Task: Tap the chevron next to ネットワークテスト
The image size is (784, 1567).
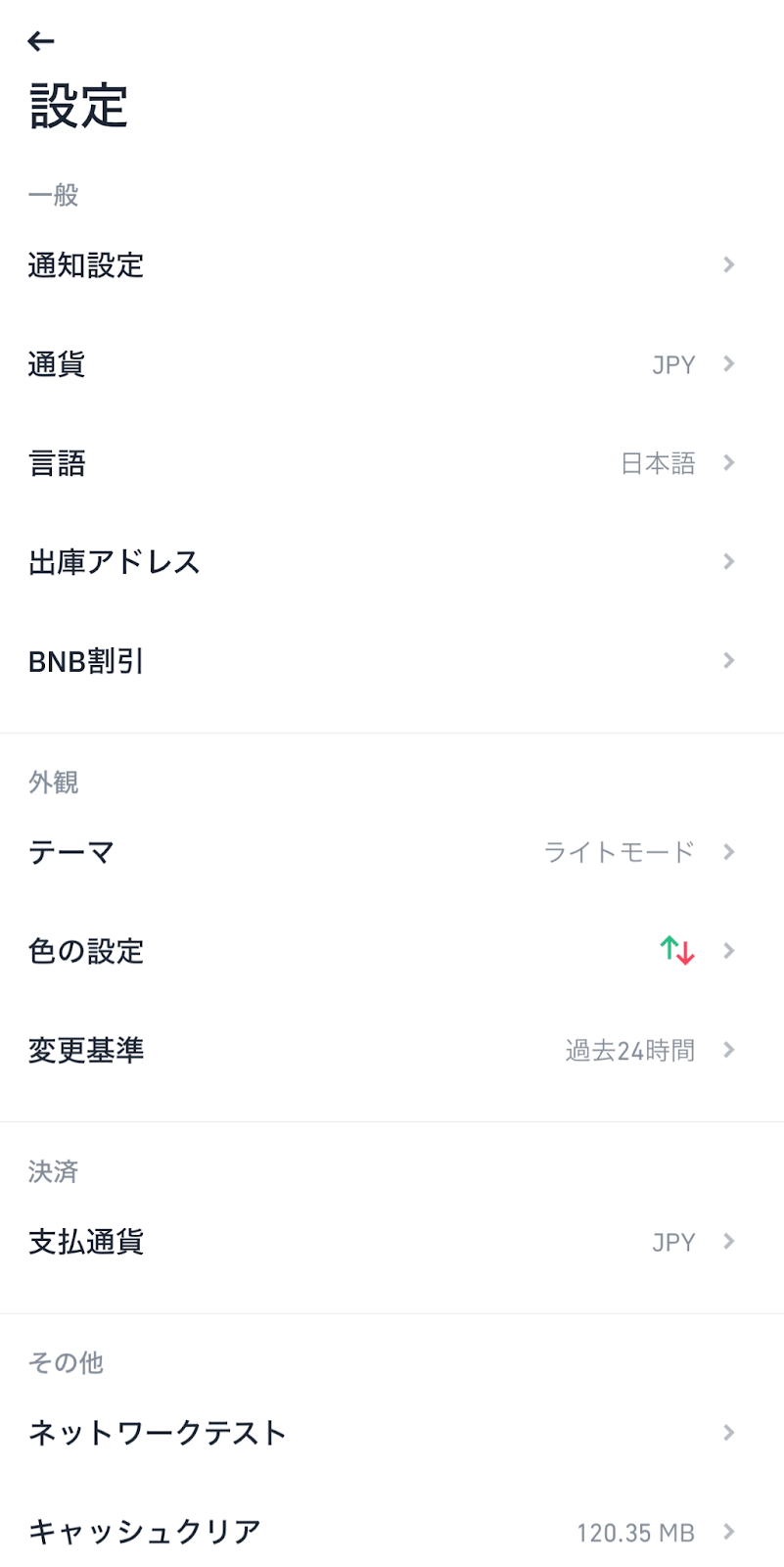Action: click(x=728, y=1432)
